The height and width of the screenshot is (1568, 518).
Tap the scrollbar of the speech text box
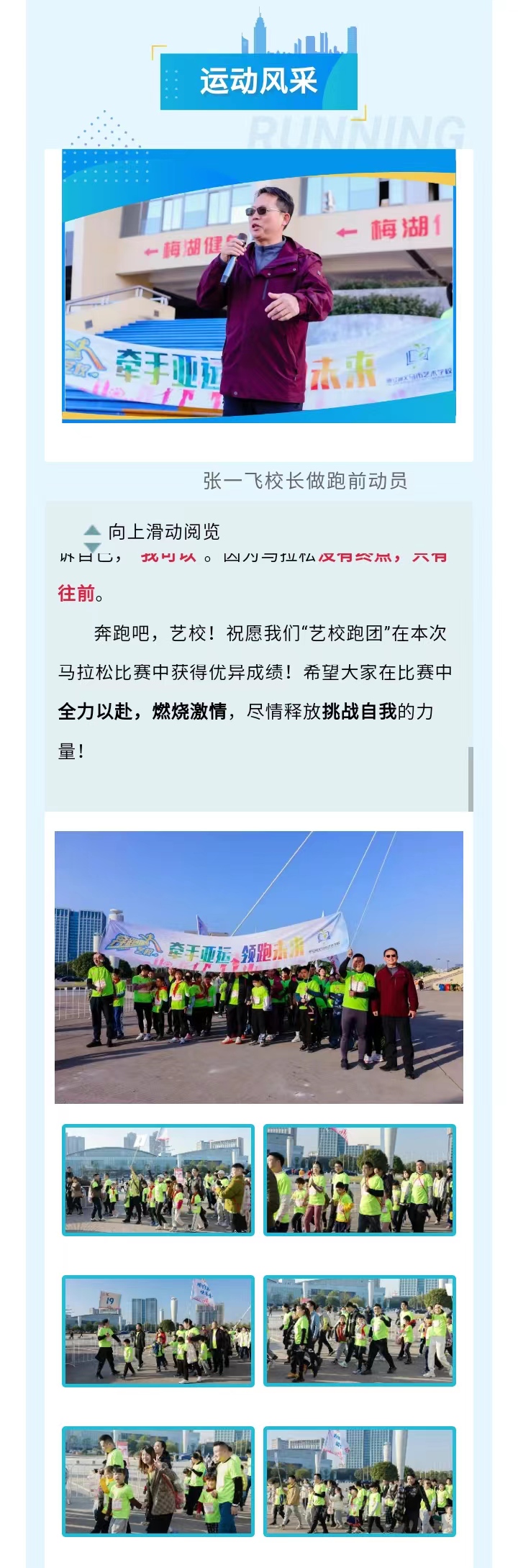(x=471, y=778)
